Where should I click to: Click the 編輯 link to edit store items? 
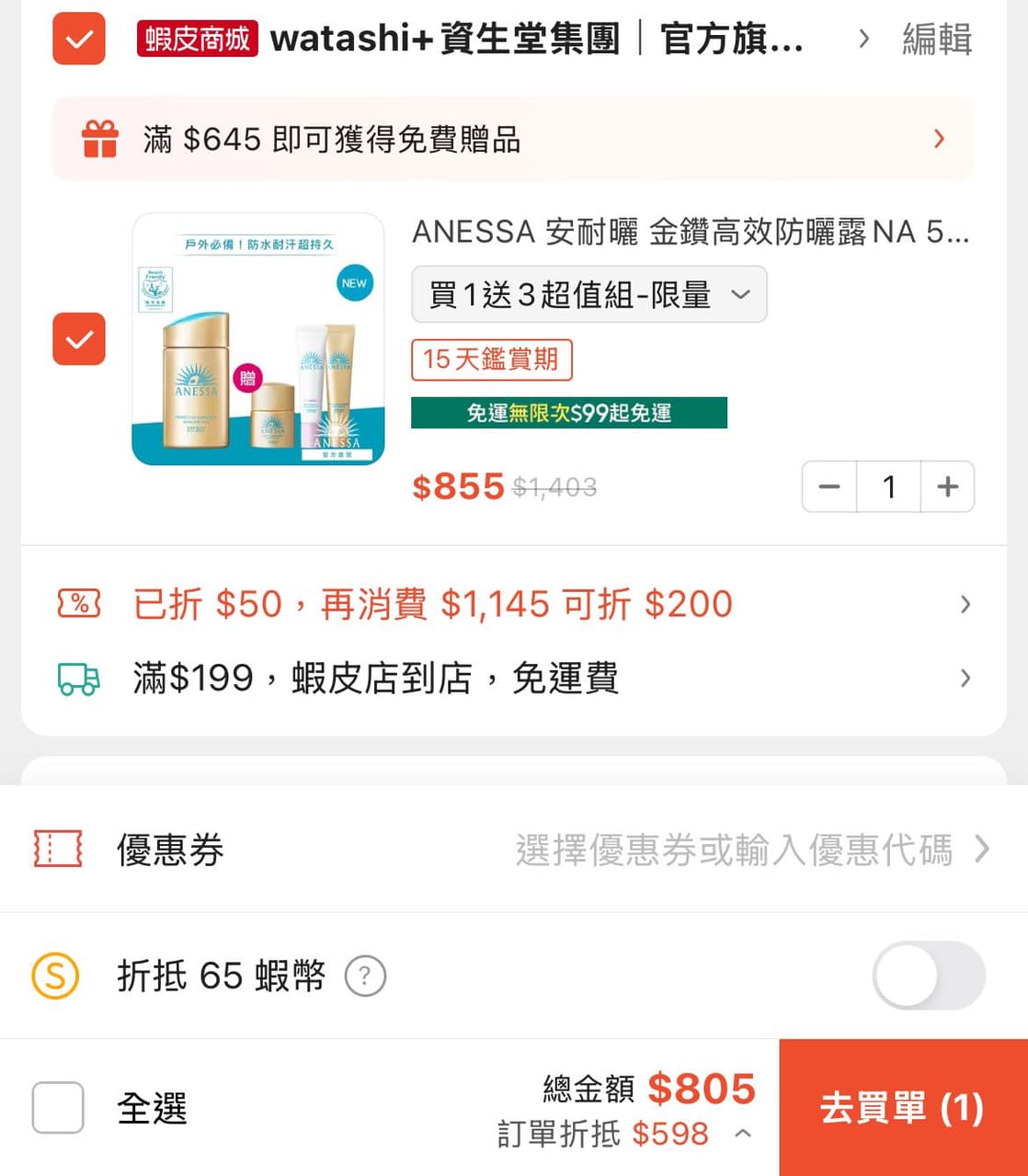point(935,39)
